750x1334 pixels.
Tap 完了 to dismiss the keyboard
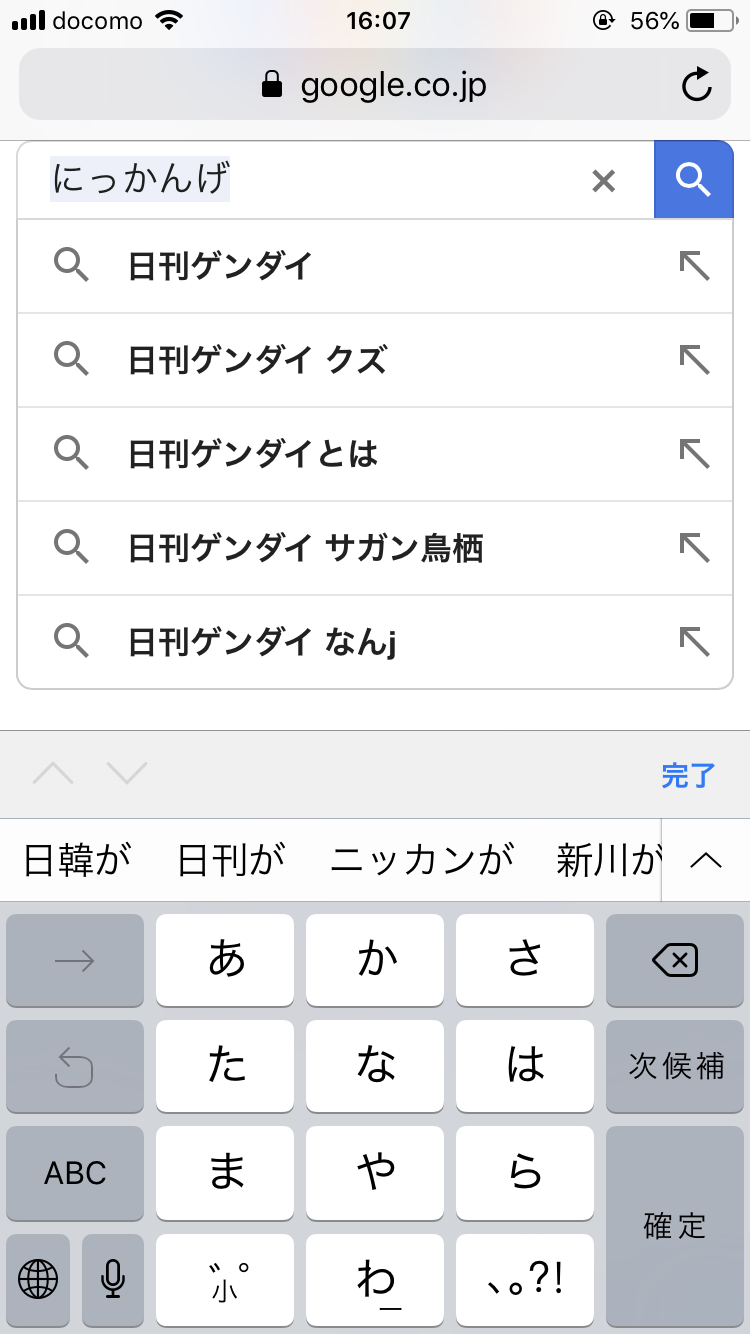point(688,775)
